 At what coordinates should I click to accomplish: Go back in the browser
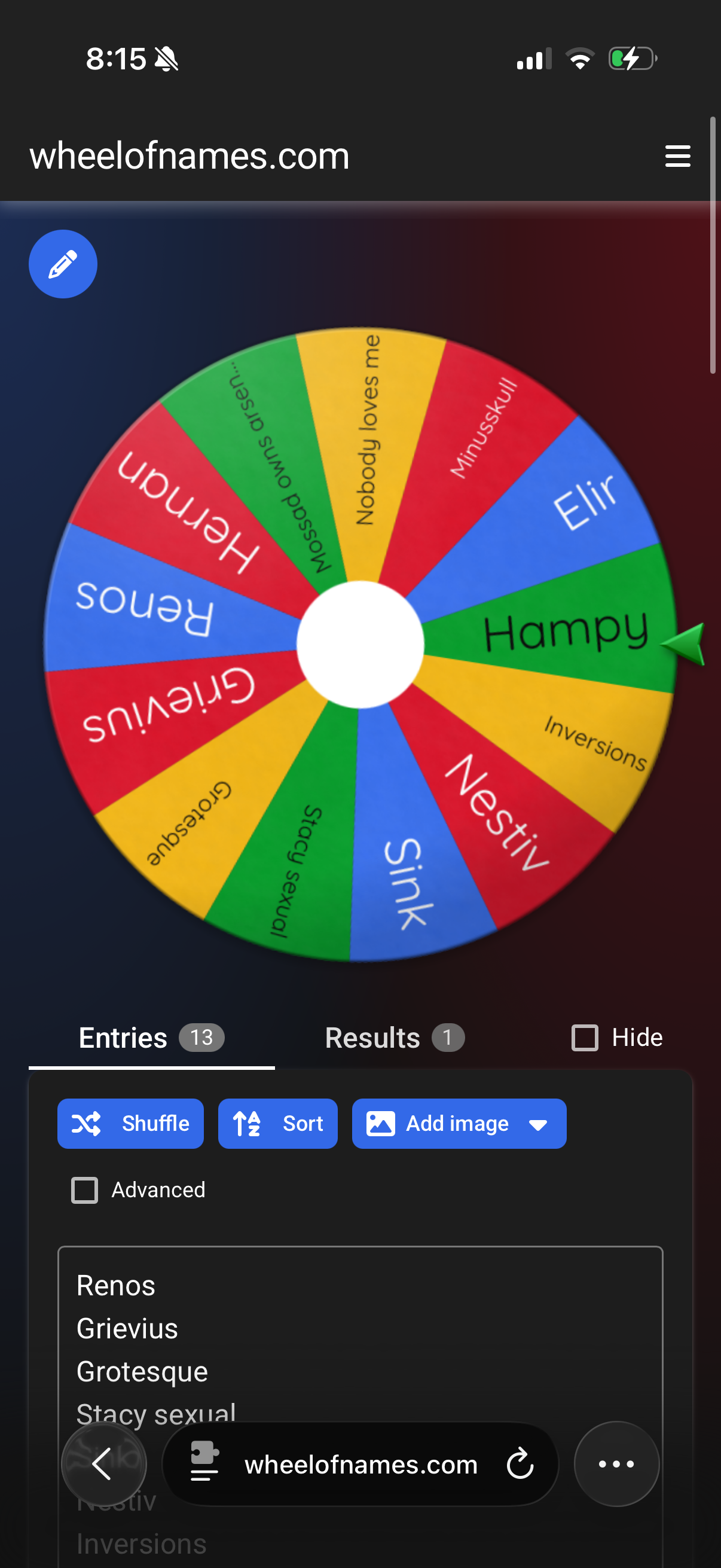103,1464
